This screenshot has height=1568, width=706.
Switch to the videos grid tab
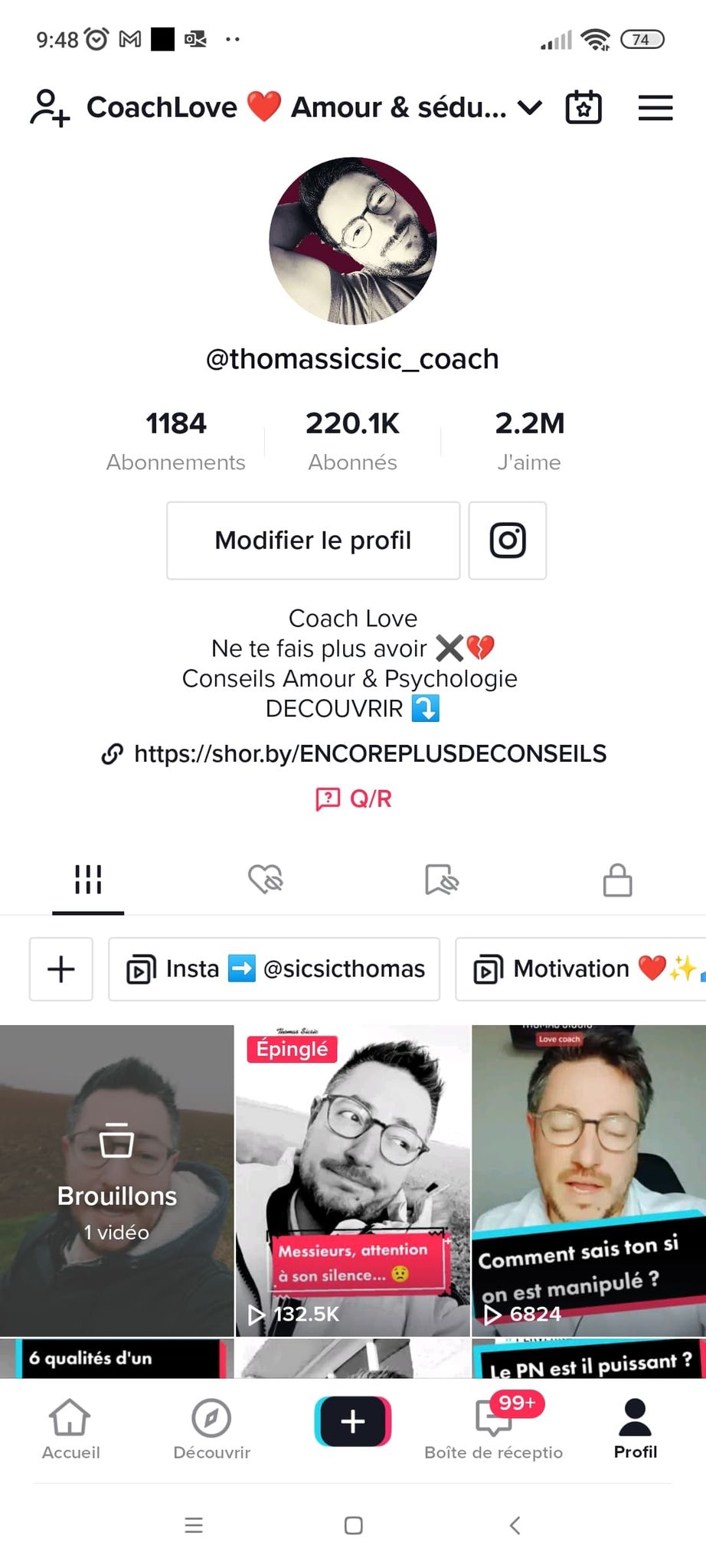click(88, 880)
